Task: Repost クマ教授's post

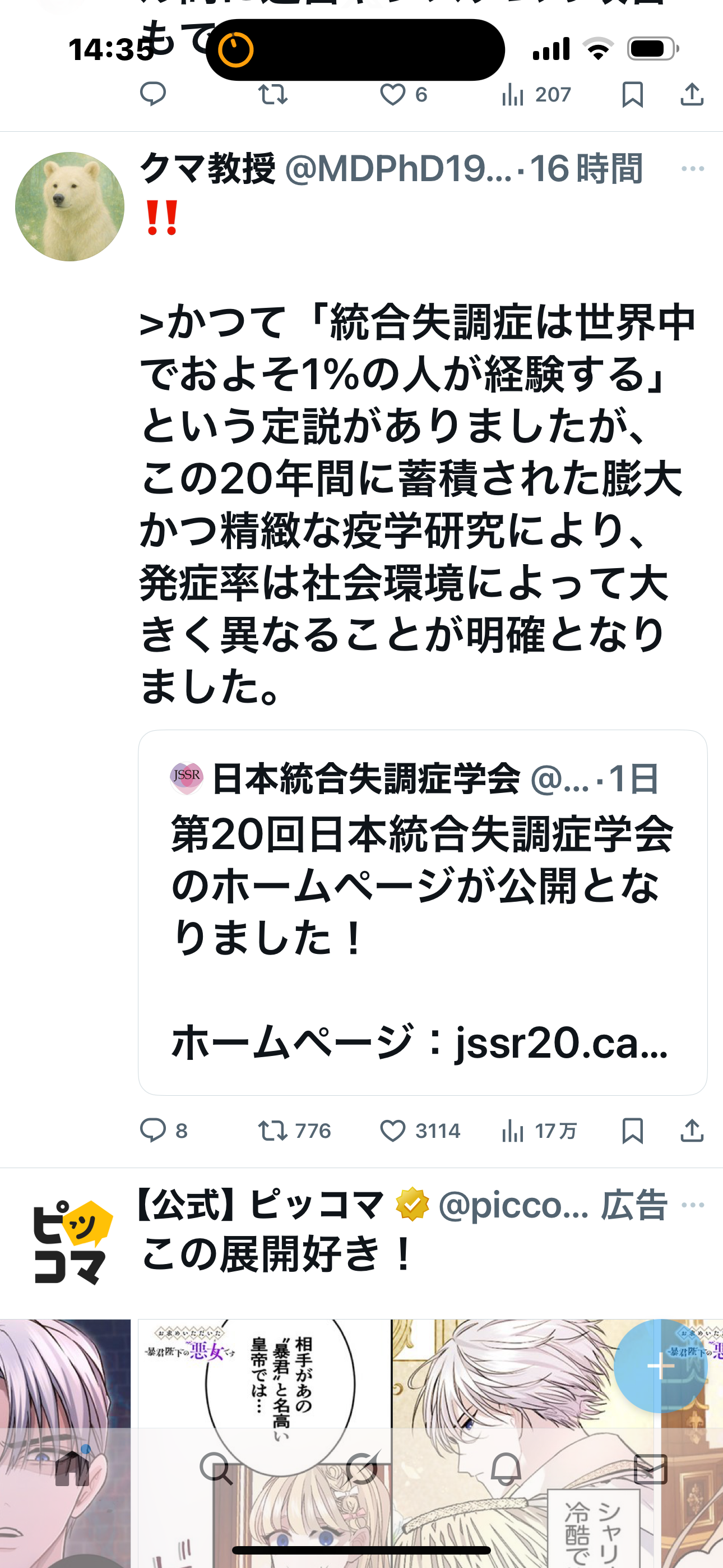Action: (x=272, y=1131)
